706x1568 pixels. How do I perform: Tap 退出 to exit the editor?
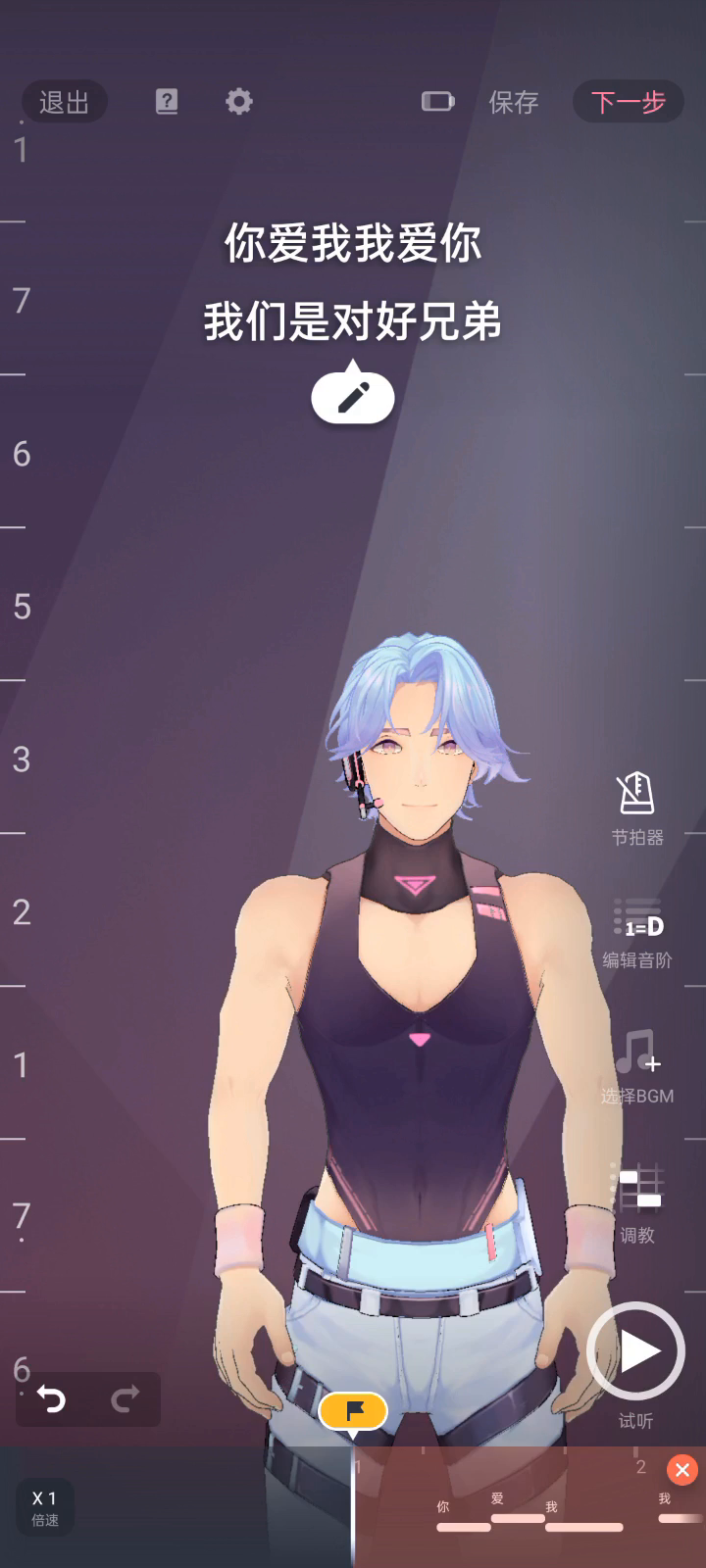click(65, 102)
